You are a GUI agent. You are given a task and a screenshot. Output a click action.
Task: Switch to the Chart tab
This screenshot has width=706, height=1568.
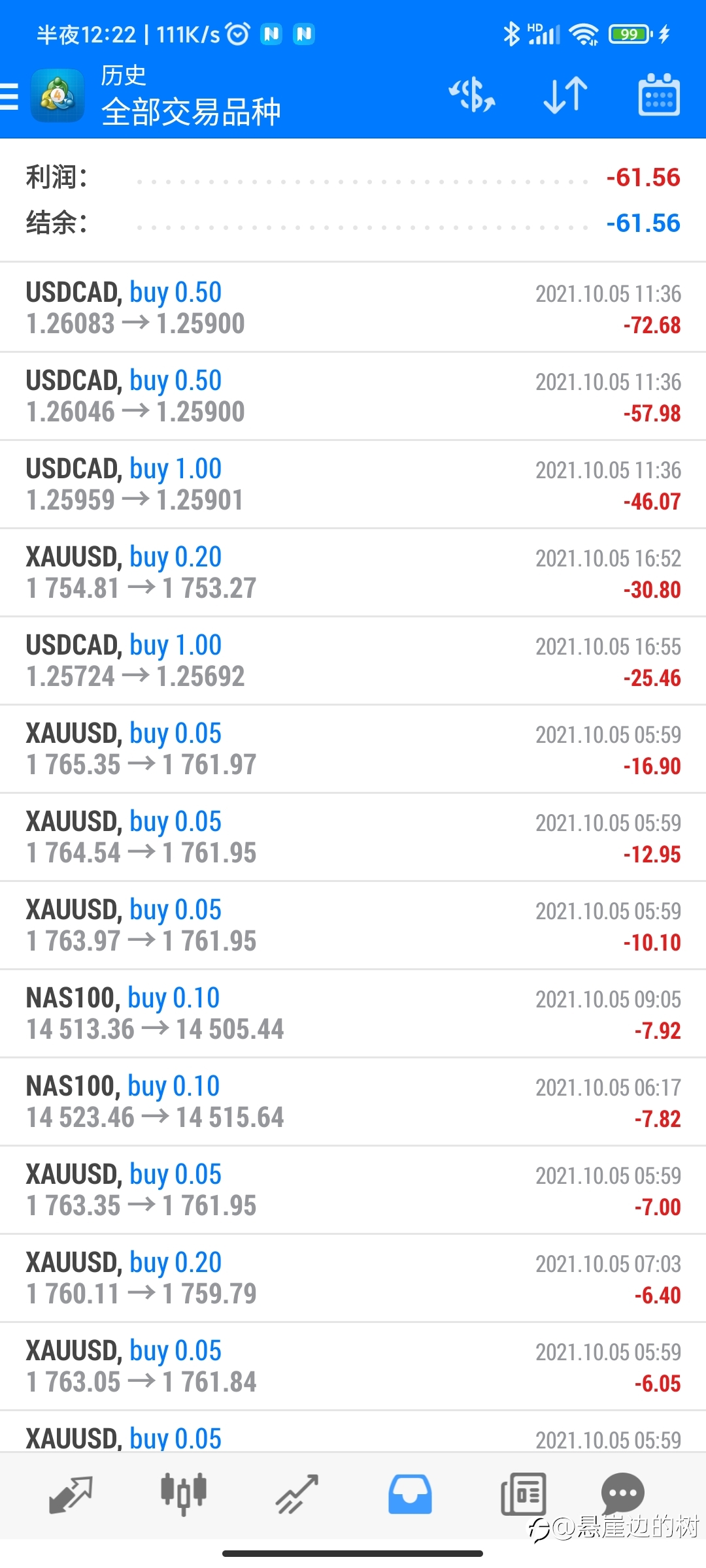[x=184, y=1494]
